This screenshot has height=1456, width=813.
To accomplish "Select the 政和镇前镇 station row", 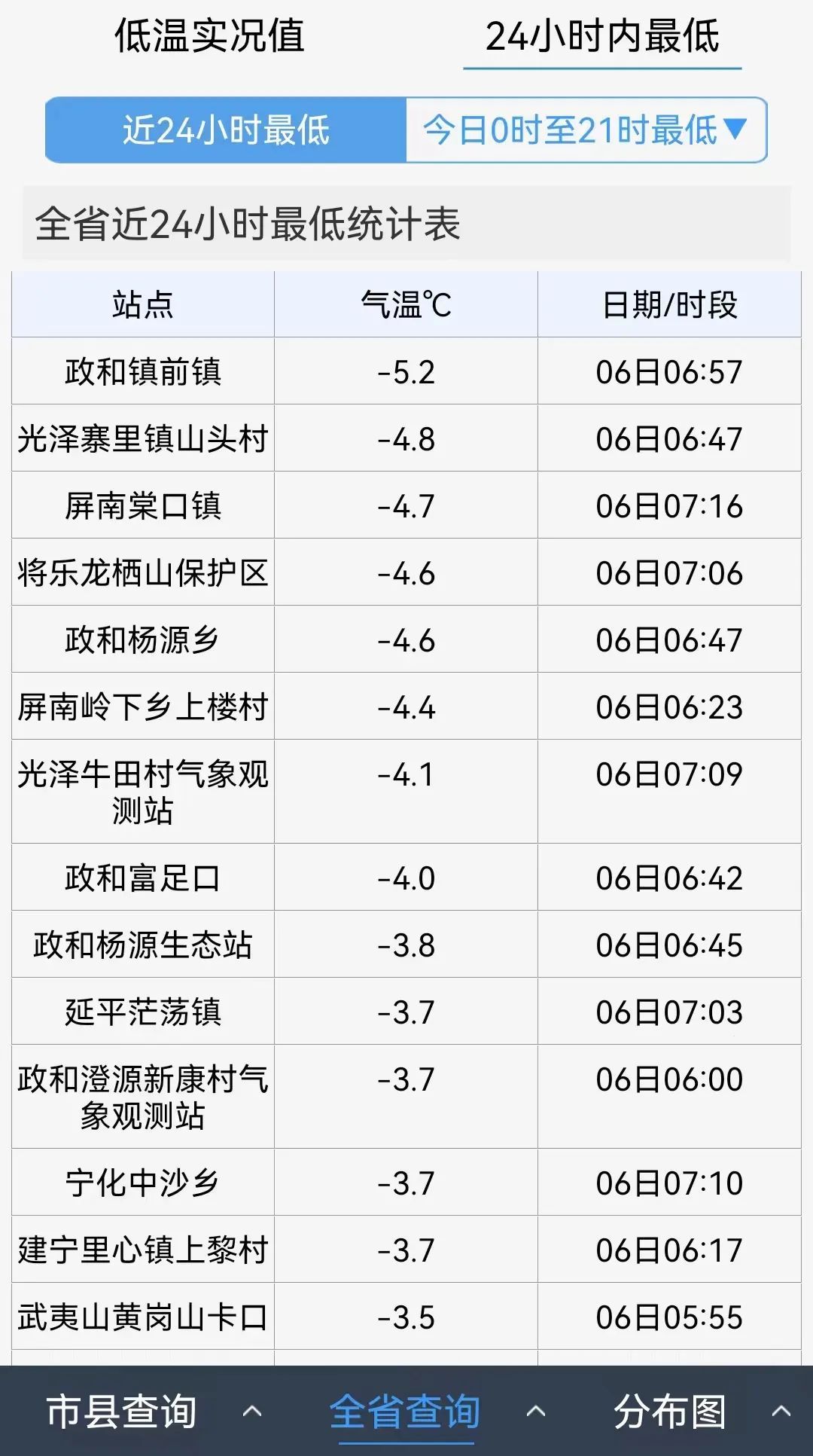I will 142,371.
